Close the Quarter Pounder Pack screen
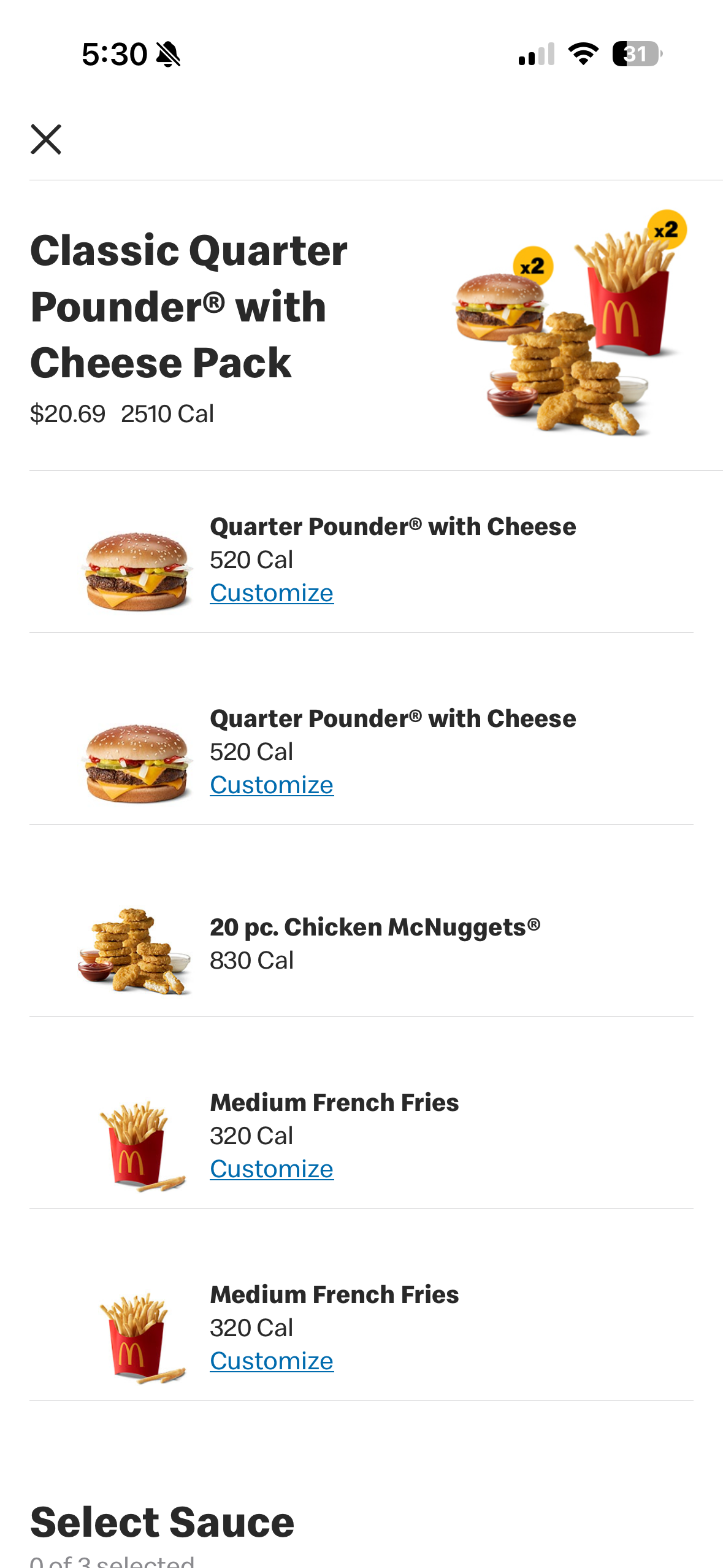This screenshot has height=1568, width=723. pyautogui.click(x=46, y=139)
